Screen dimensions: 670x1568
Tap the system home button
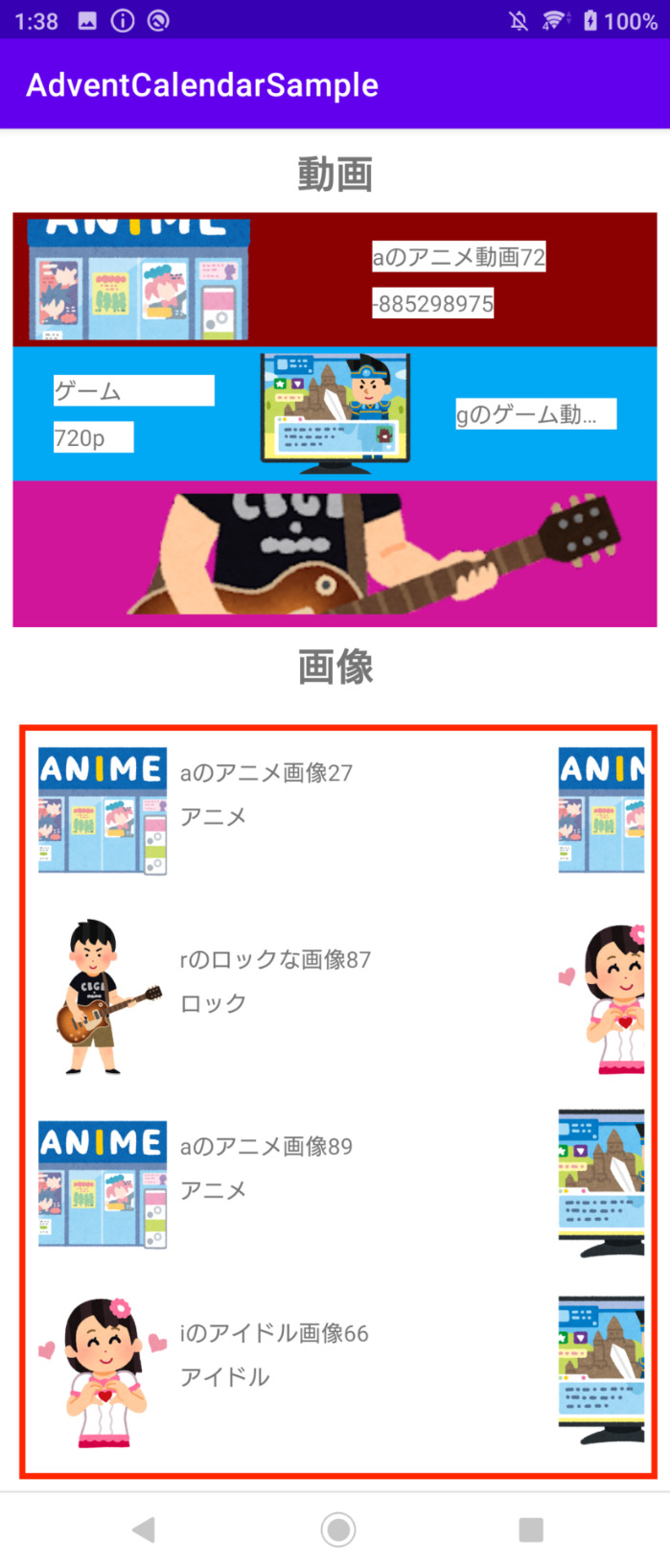(337, 1530)
